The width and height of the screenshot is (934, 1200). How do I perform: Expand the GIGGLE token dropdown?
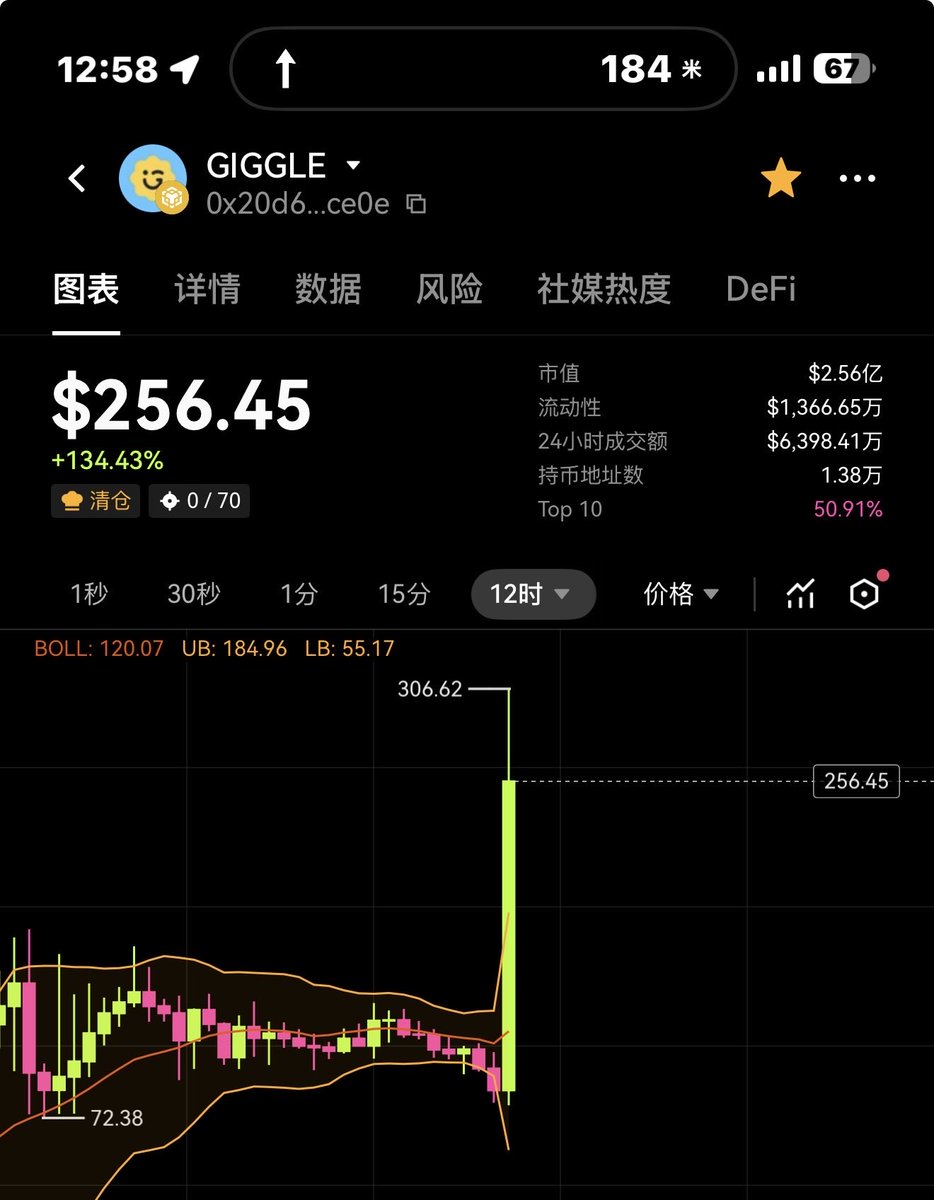[x=353, y=165]
